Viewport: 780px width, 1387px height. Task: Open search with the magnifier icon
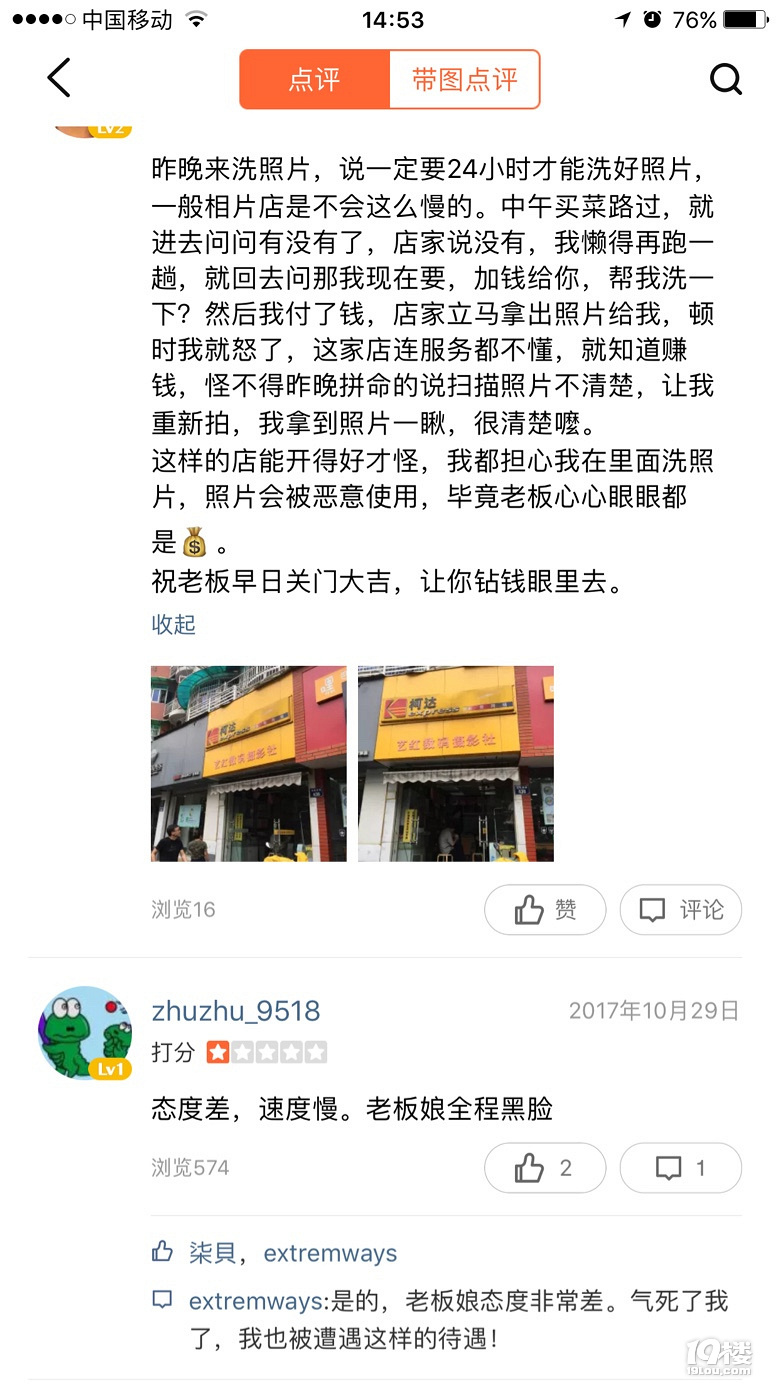pyautogui.click(x=726, y=79)
